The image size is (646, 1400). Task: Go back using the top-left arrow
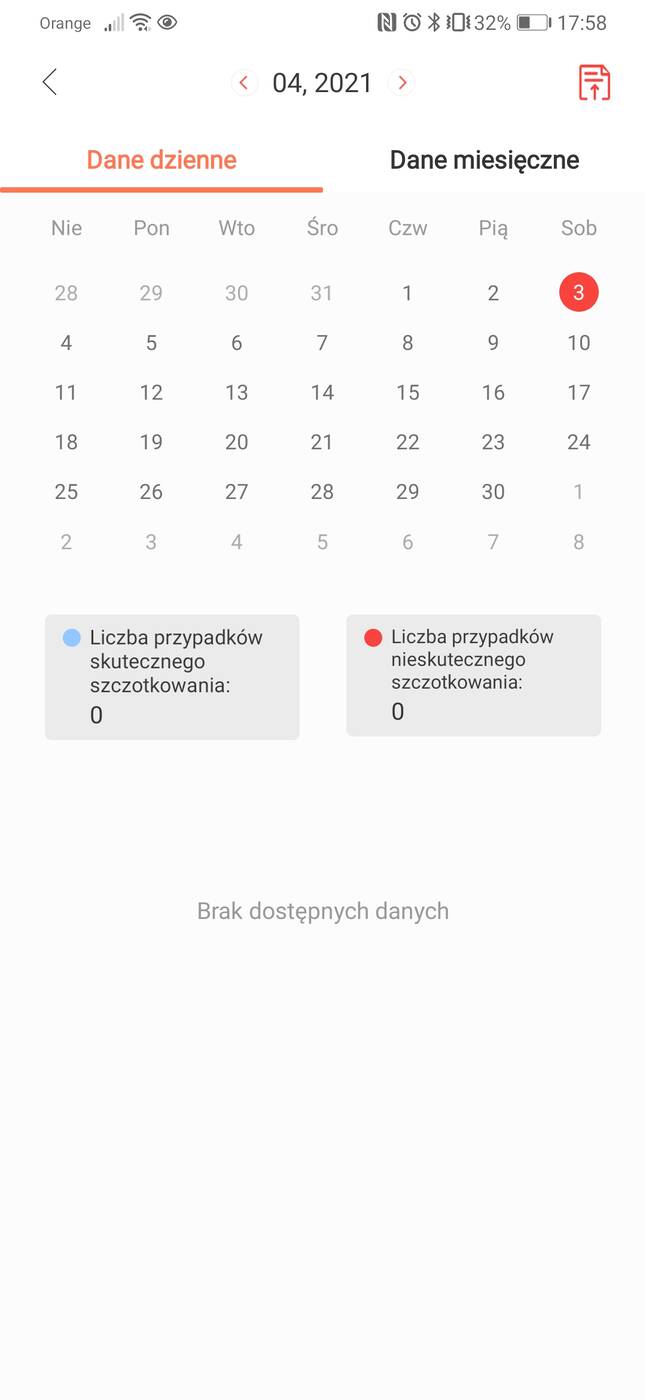[50, 82]
